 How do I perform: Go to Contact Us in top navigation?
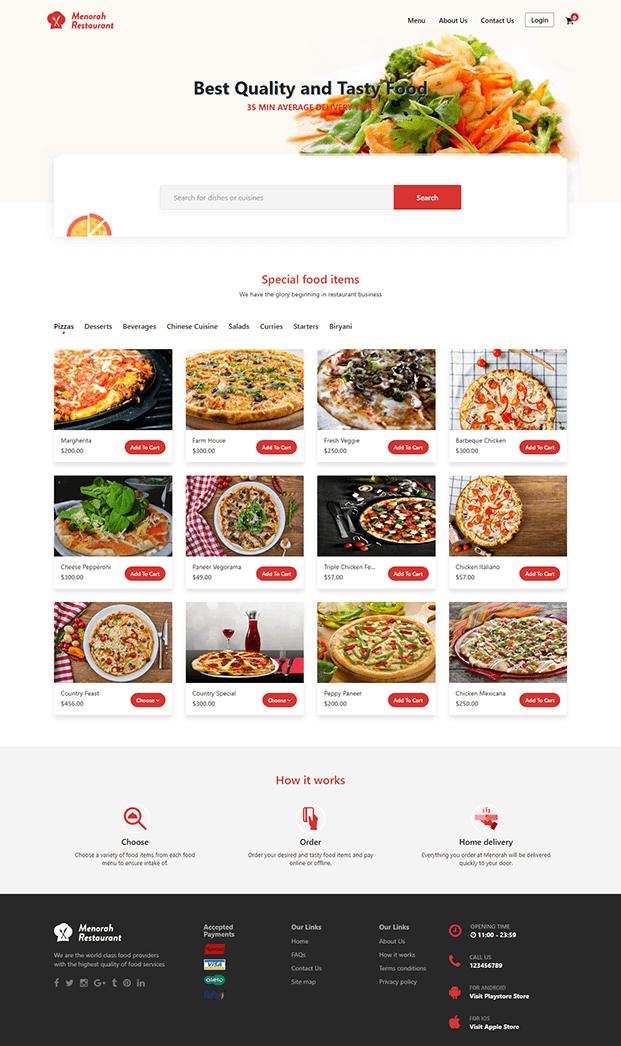coord(497,20)
